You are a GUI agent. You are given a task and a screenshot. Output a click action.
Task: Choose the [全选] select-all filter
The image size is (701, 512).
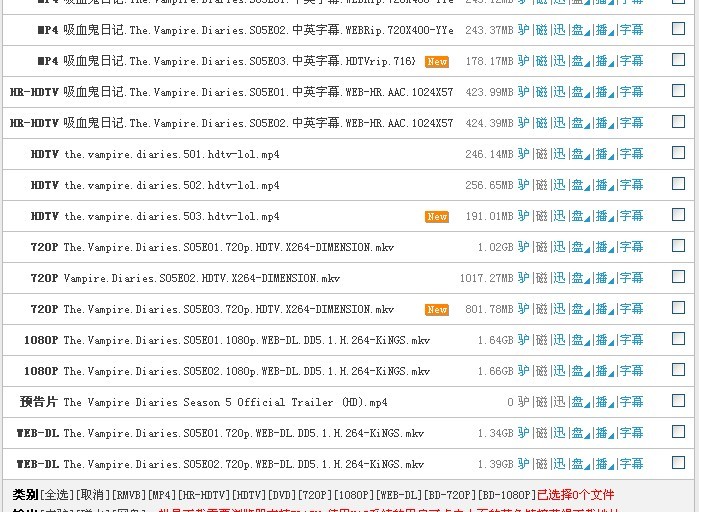(x=57, y=495)
